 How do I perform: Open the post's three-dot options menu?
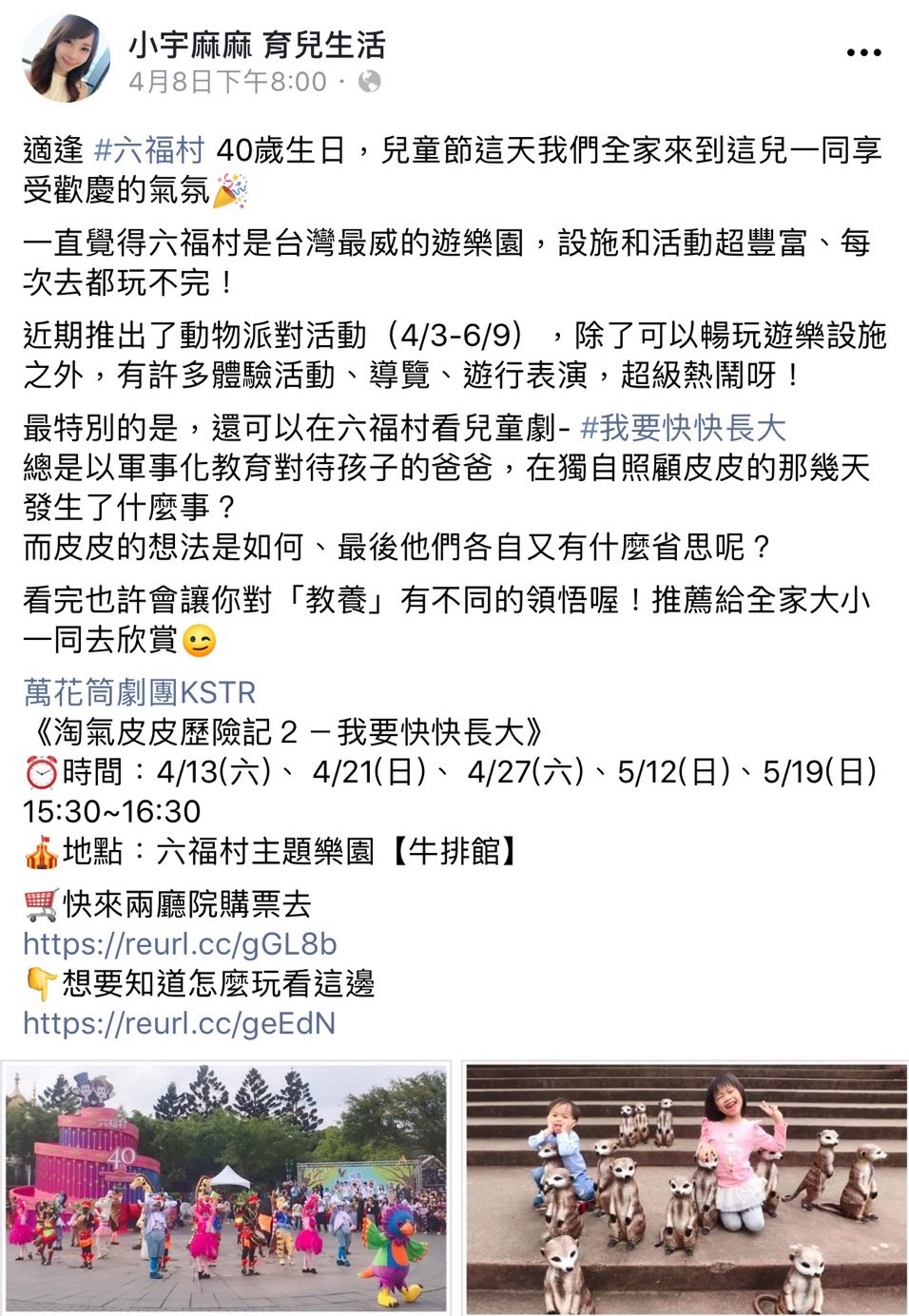(863, 53)
